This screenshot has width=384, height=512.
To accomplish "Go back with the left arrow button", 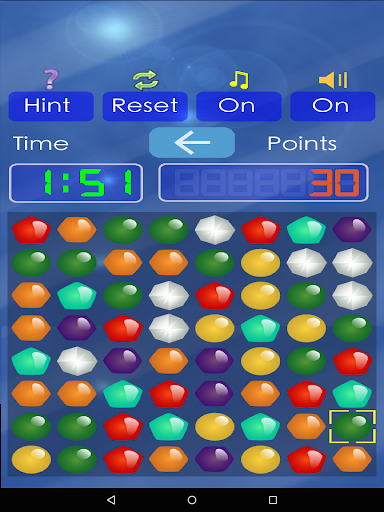I will point(192,142).
